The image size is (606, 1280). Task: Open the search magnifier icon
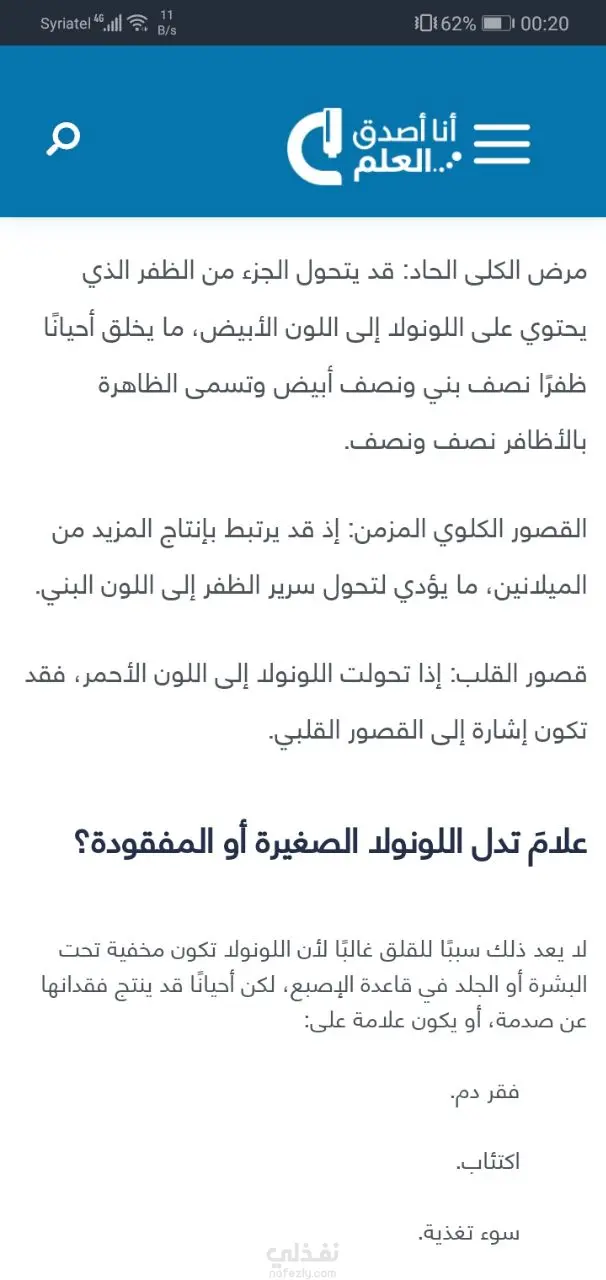[x=62, y=139]
